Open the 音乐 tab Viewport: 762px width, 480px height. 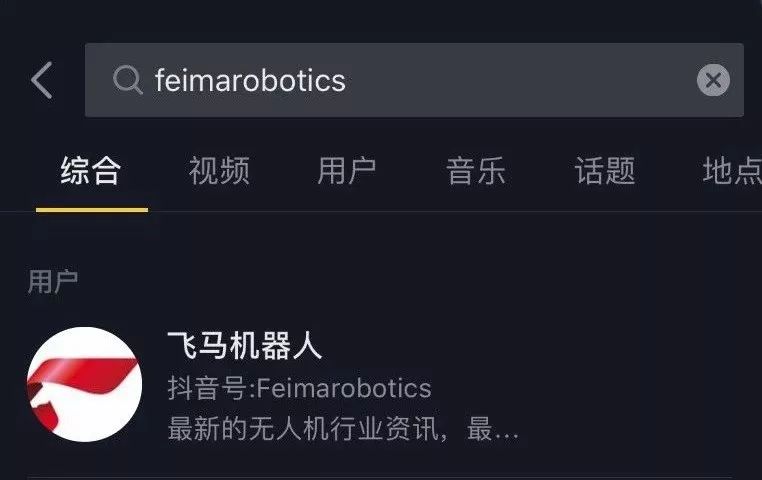[x=475, y=171]
